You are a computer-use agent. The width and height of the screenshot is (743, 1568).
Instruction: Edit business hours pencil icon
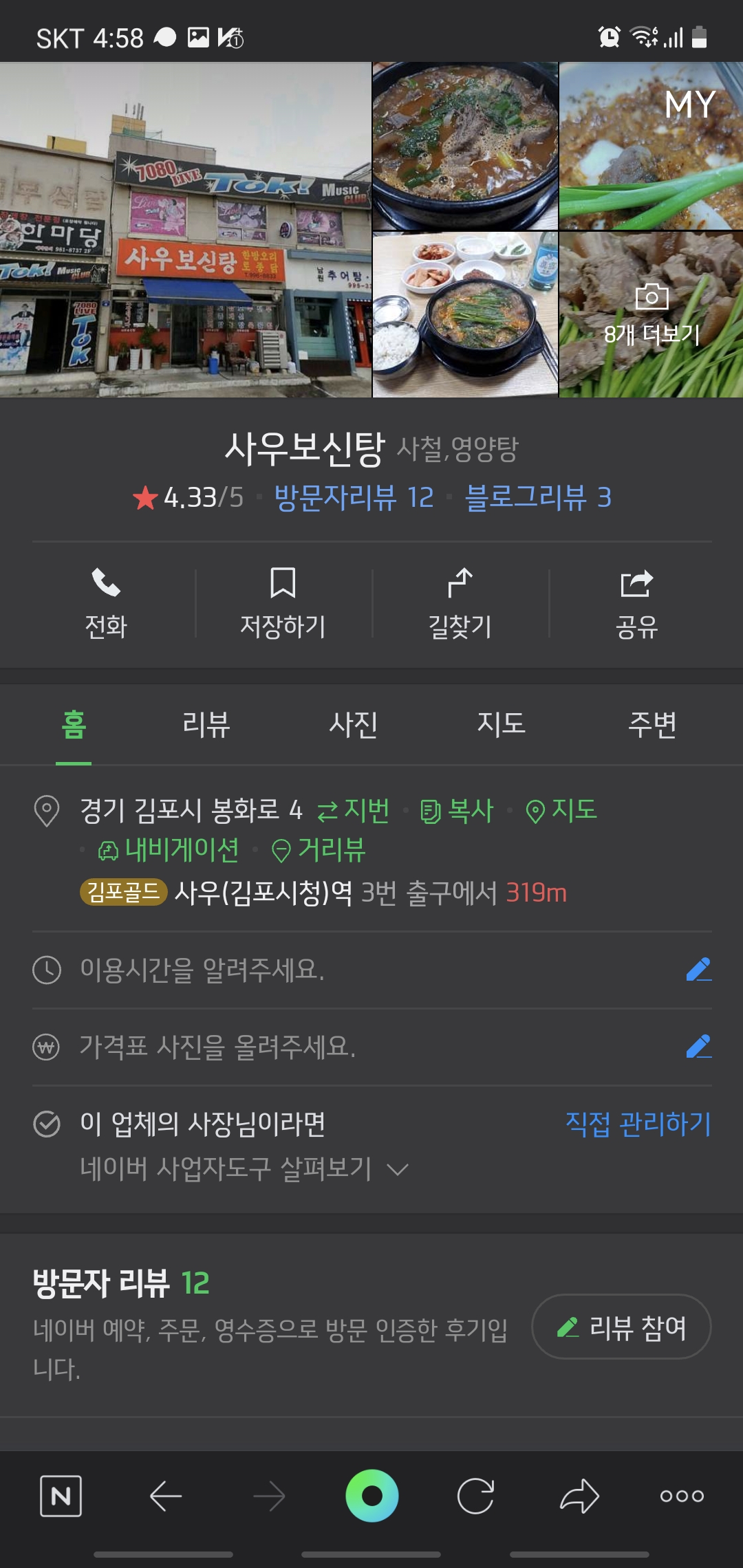coord(698,970)
